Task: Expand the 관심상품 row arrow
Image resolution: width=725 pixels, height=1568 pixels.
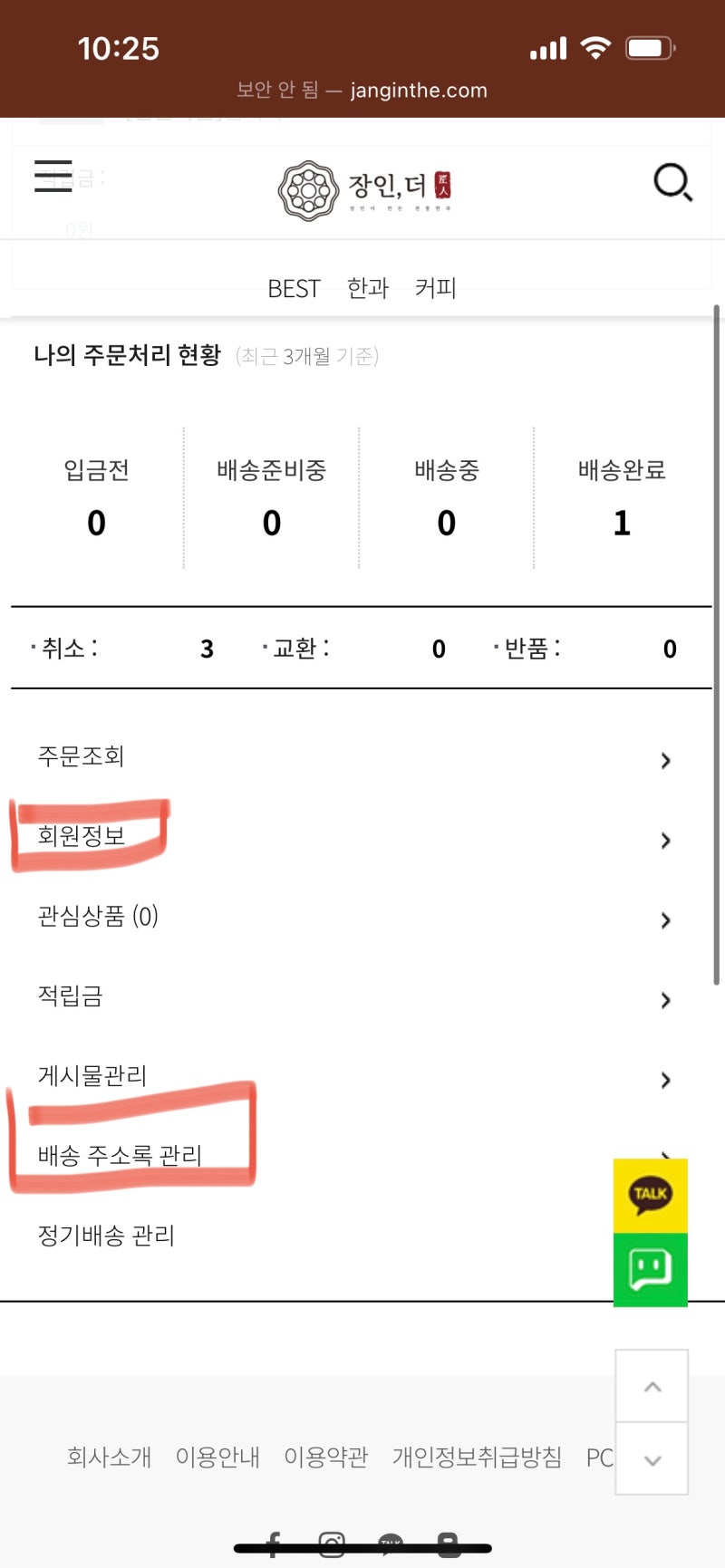Action: tap(666, 920)
